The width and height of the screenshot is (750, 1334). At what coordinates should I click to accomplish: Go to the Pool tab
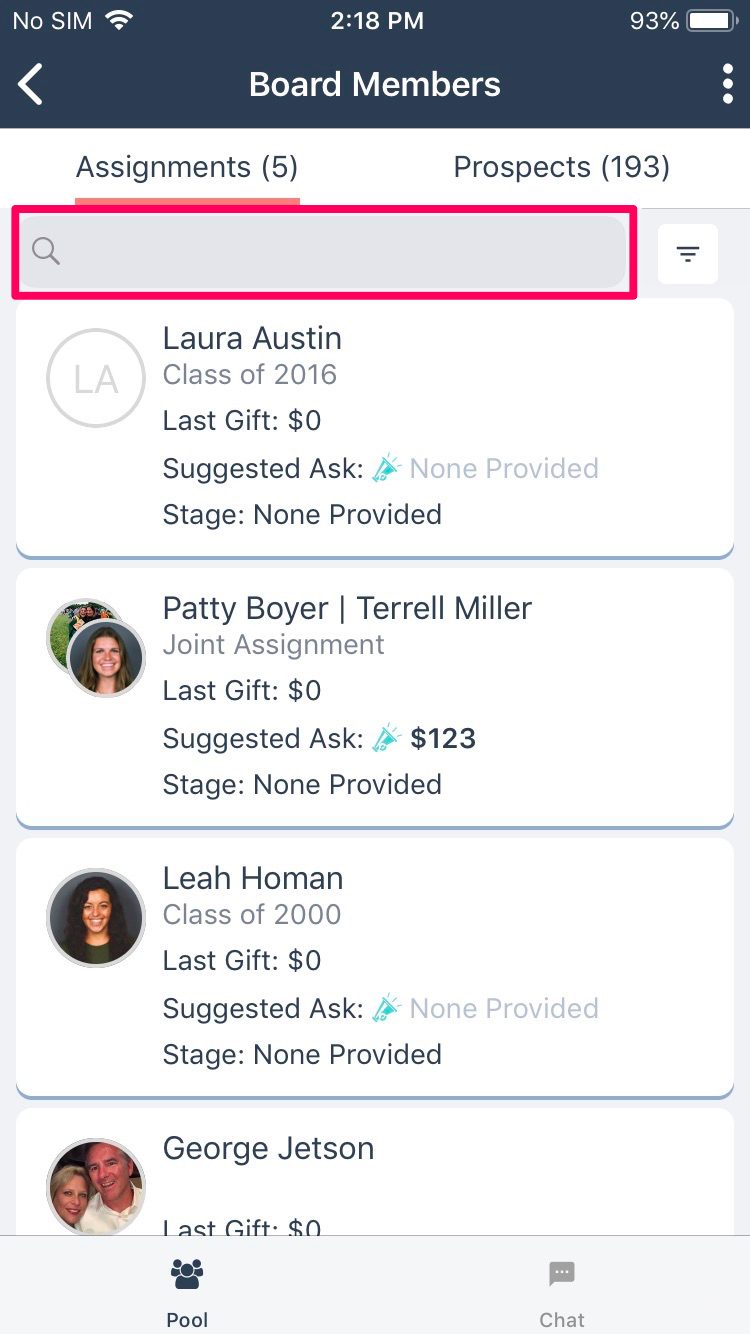(187, 1290)
